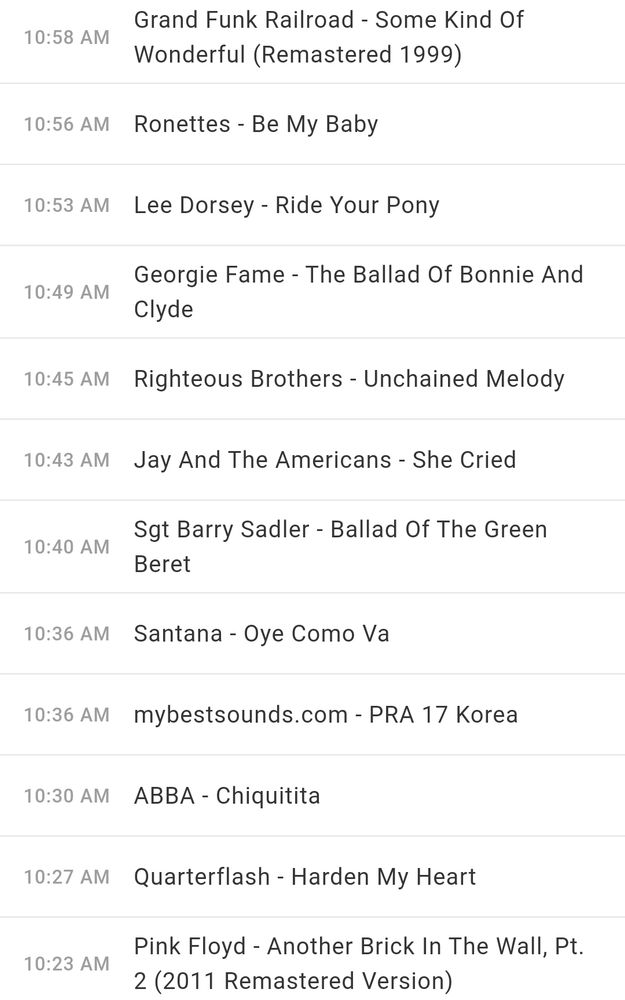
Task: Open Santana - Oye Como Va
Action: point(262,634)
